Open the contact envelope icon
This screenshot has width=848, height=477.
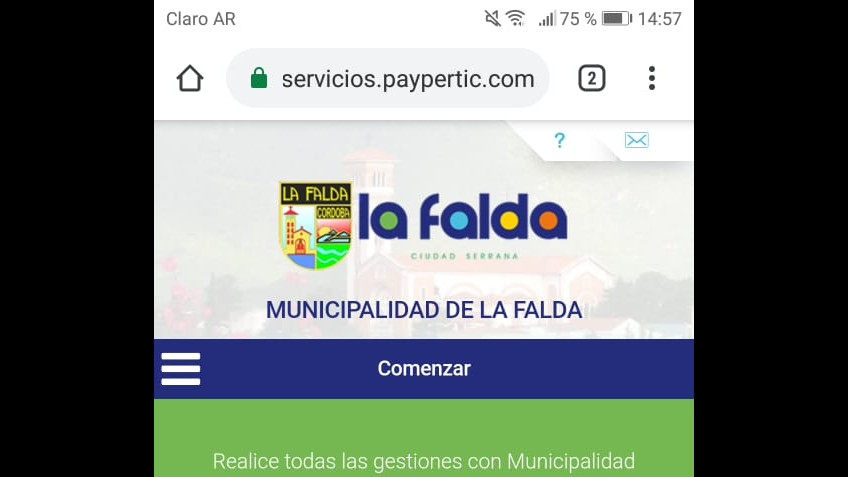click(x=636, y=141)
